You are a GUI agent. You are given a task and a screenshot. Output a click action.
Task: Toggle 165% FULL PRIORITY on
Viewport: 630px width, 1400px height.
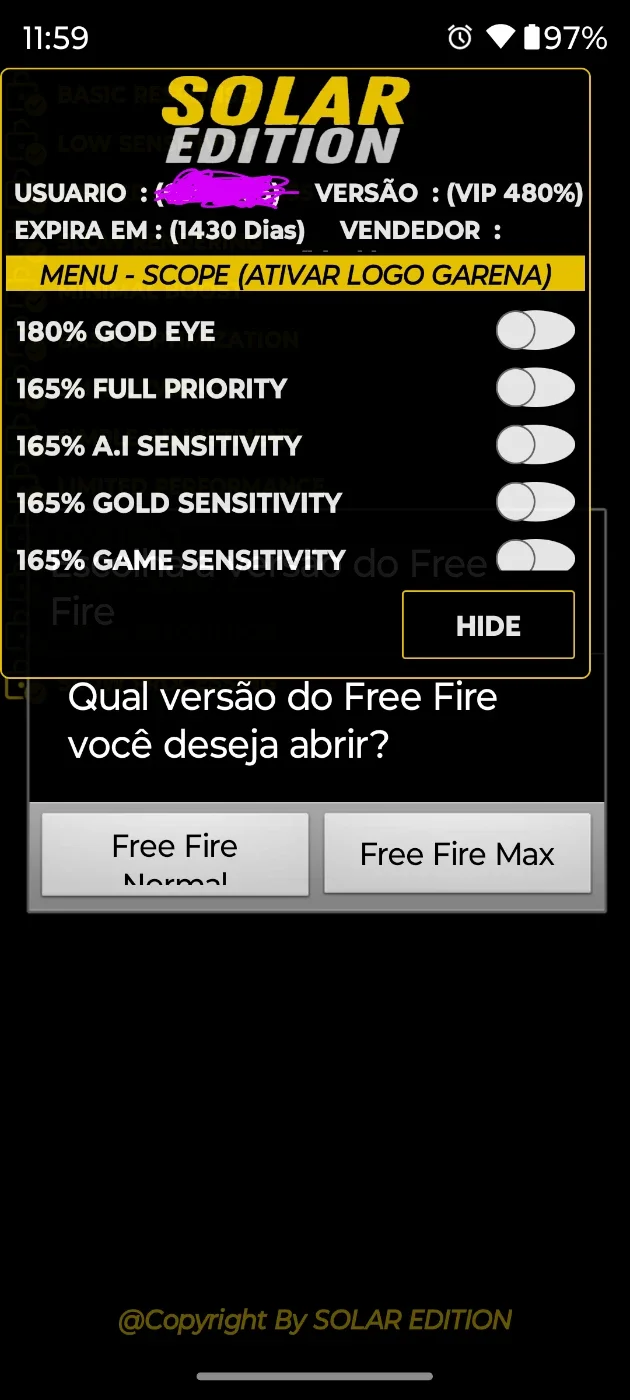[x=535, y=388]
